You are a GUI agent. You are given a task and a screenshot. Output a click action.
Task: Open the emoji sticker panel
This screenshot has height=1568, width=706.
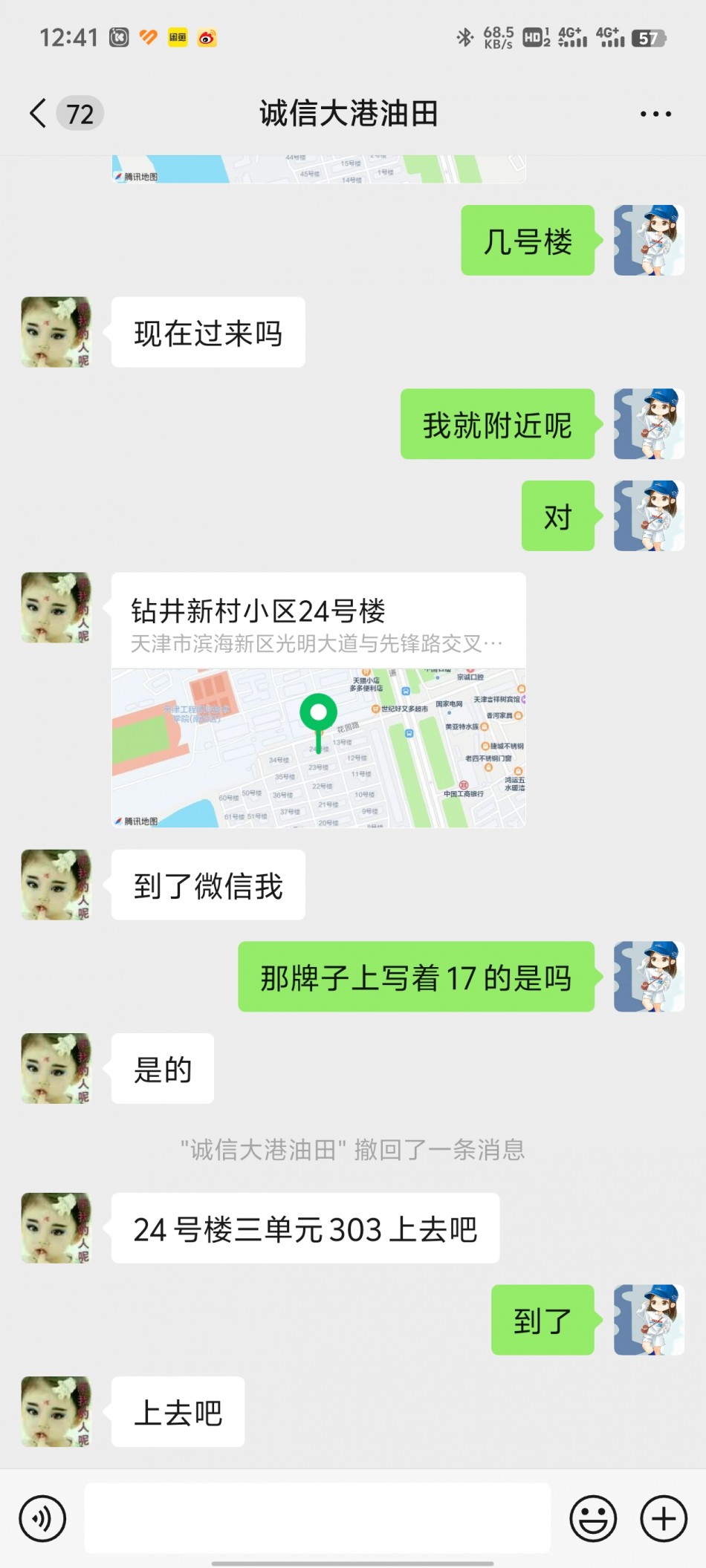click(x=593, y=1518)
